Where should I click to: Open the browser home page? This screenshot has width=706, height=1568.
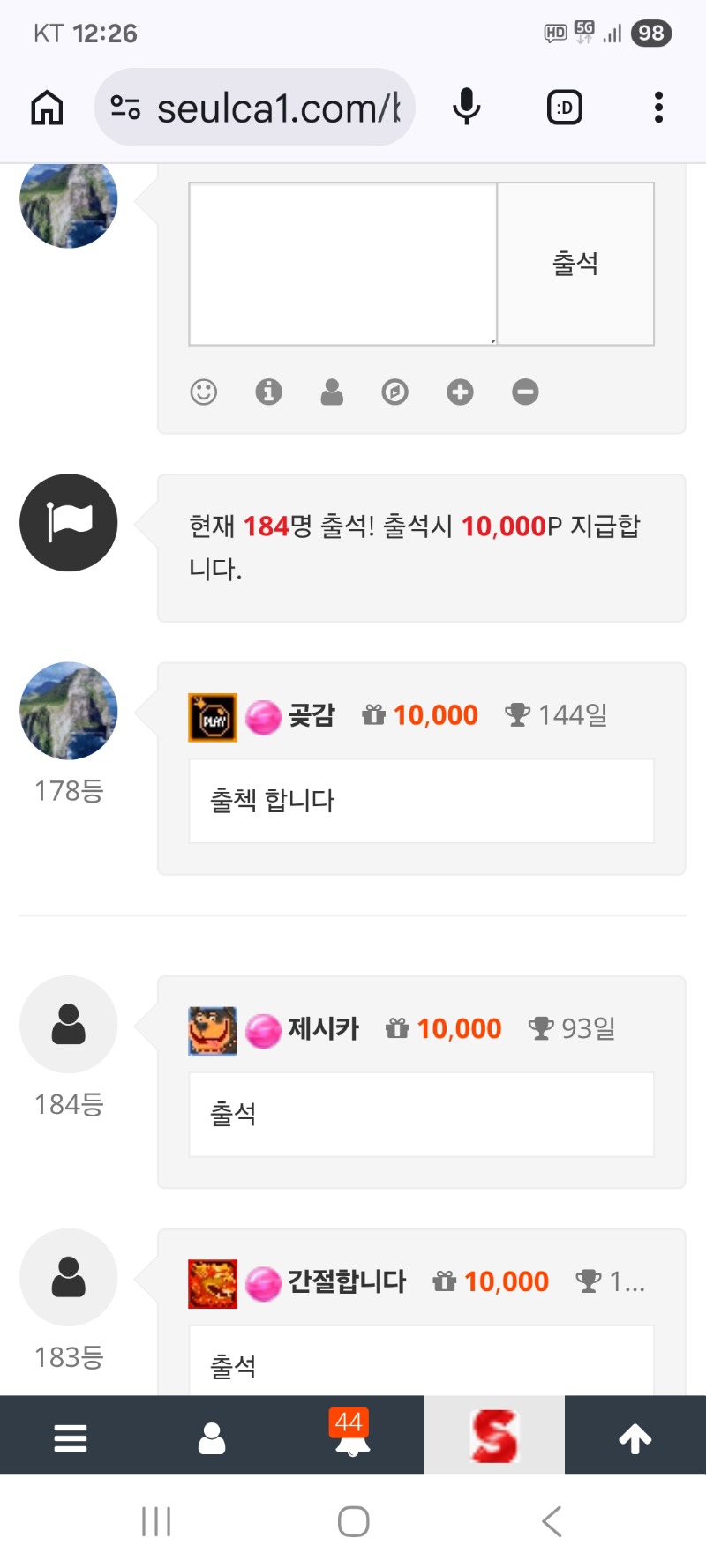[48, 108]
